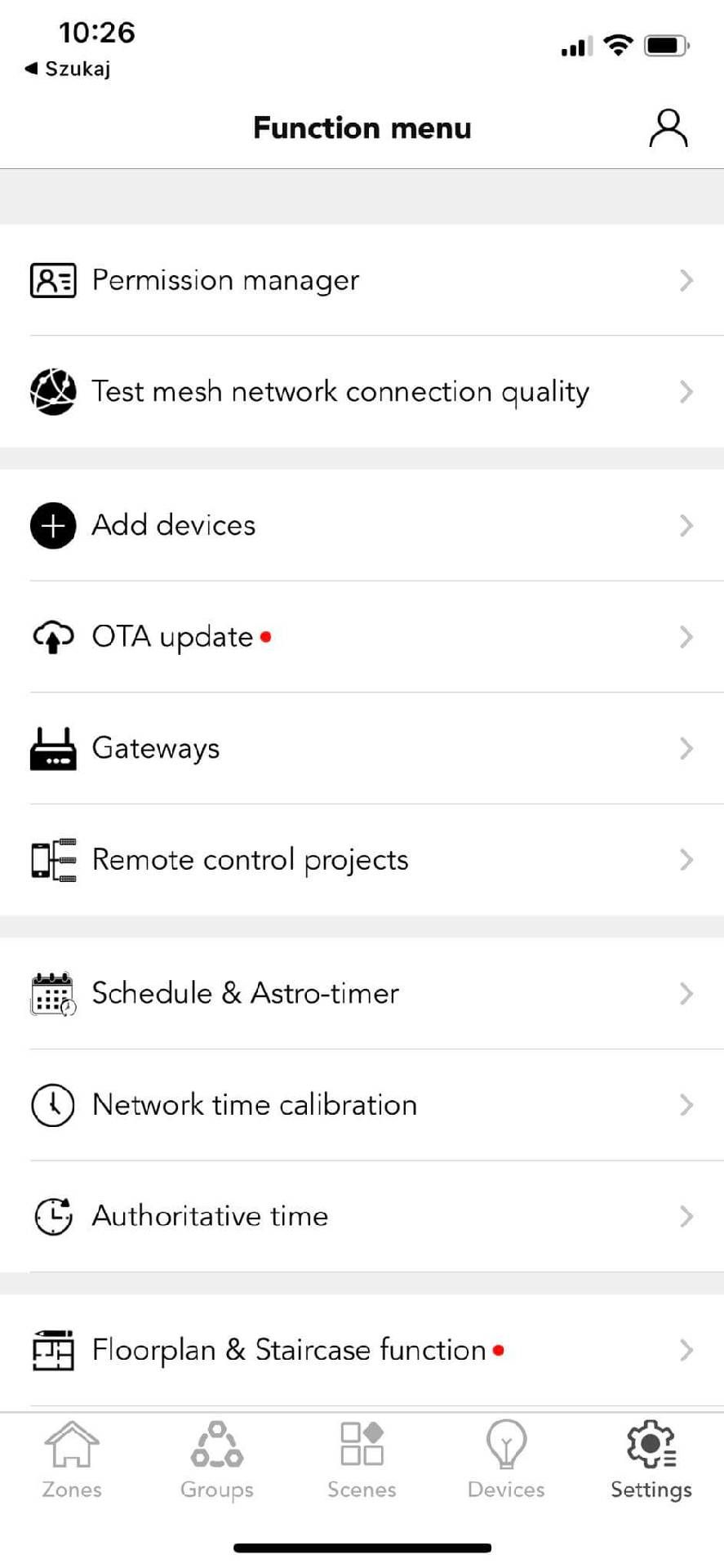Open Remote control projects

tap(362, 860)
